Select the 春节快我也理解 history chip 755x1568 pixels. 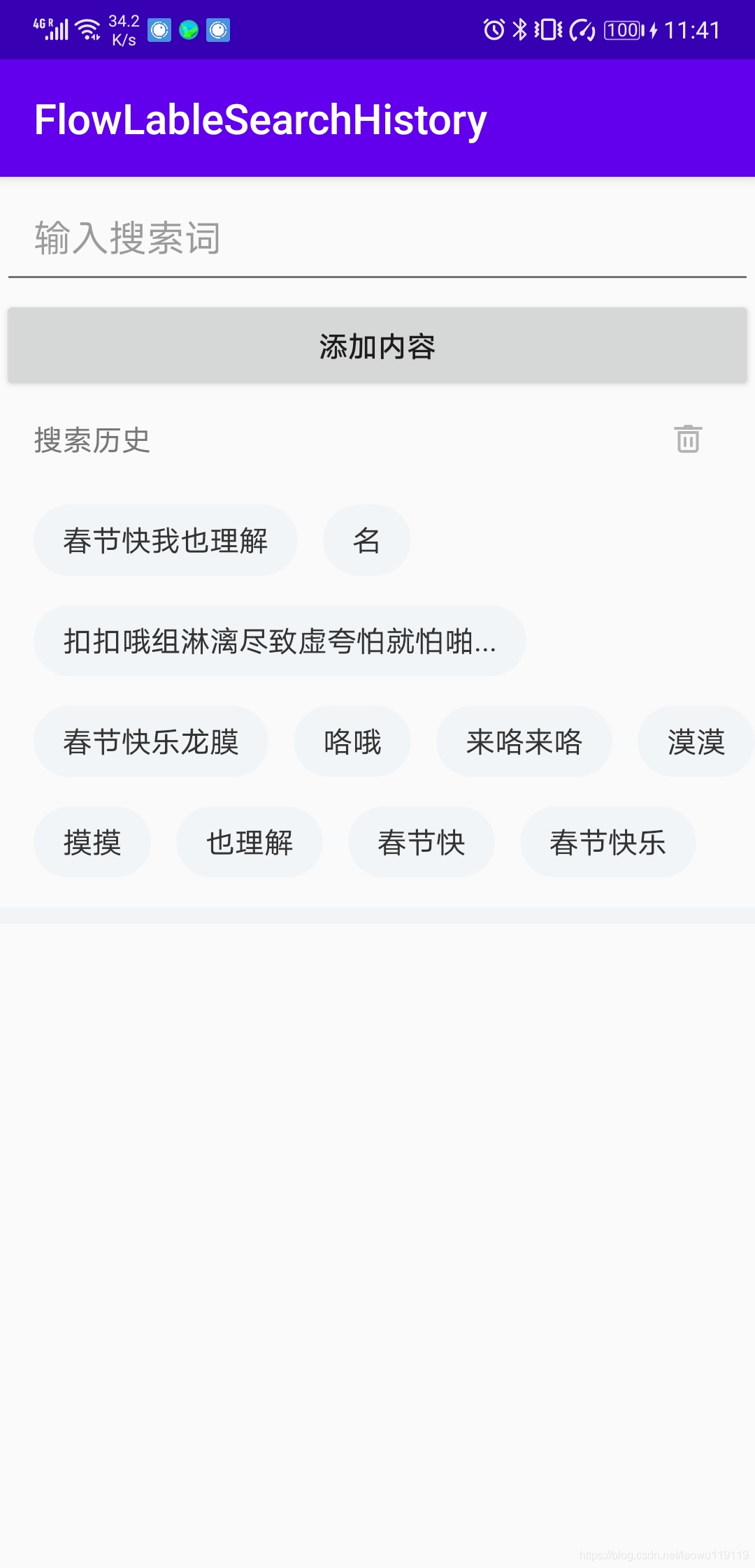[x=166, y=540]
